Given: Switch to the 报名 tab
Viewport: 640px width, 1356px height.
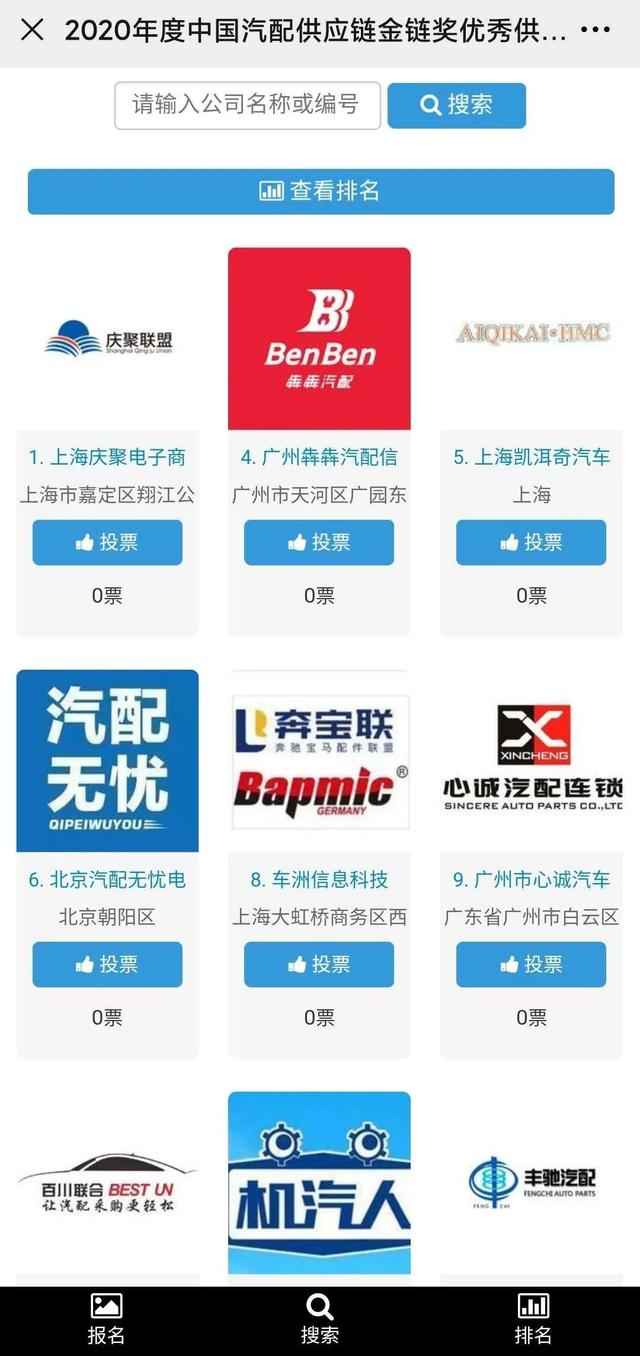Looking at the screenshot, I should coord(106,1320).
